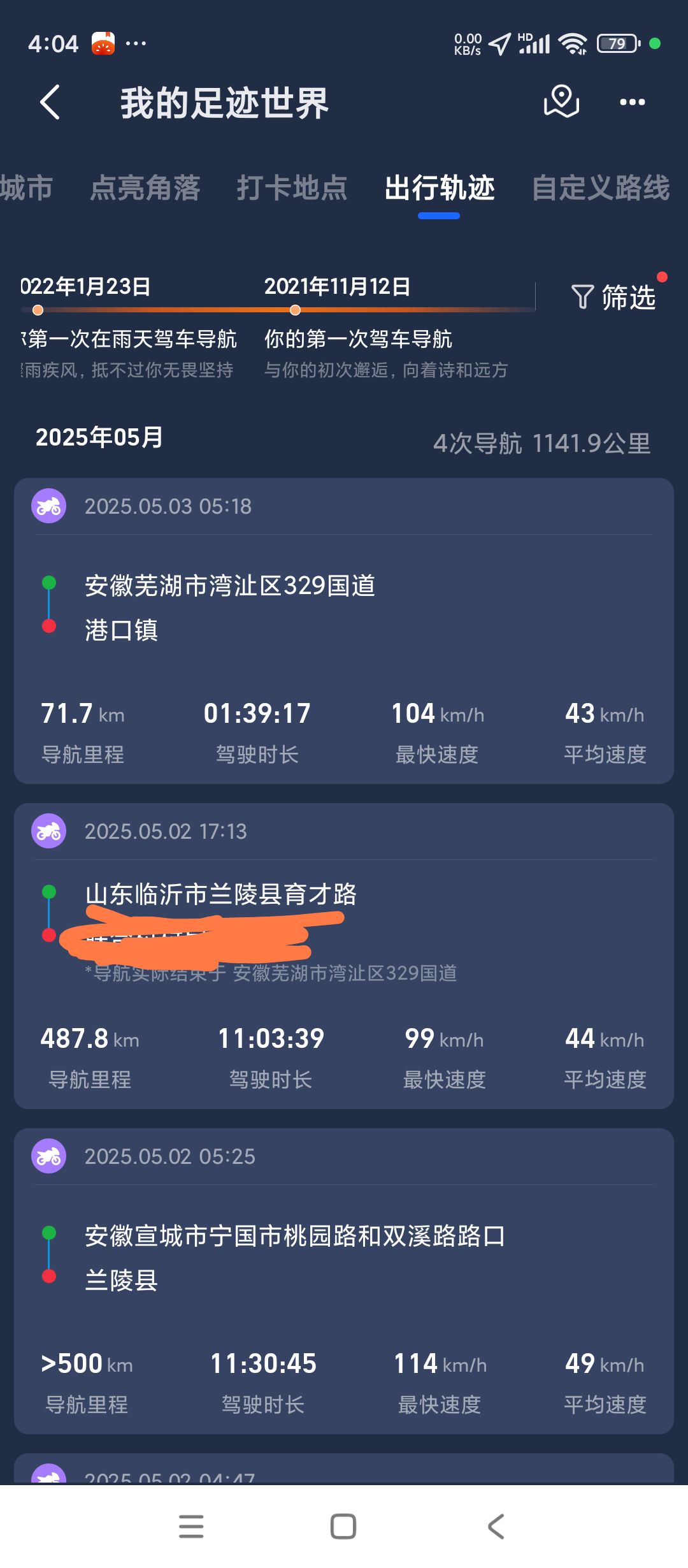Open the 城市 tab
Image resolution: width=688 pixels, height=1568 pixels.
pos(25,188)
